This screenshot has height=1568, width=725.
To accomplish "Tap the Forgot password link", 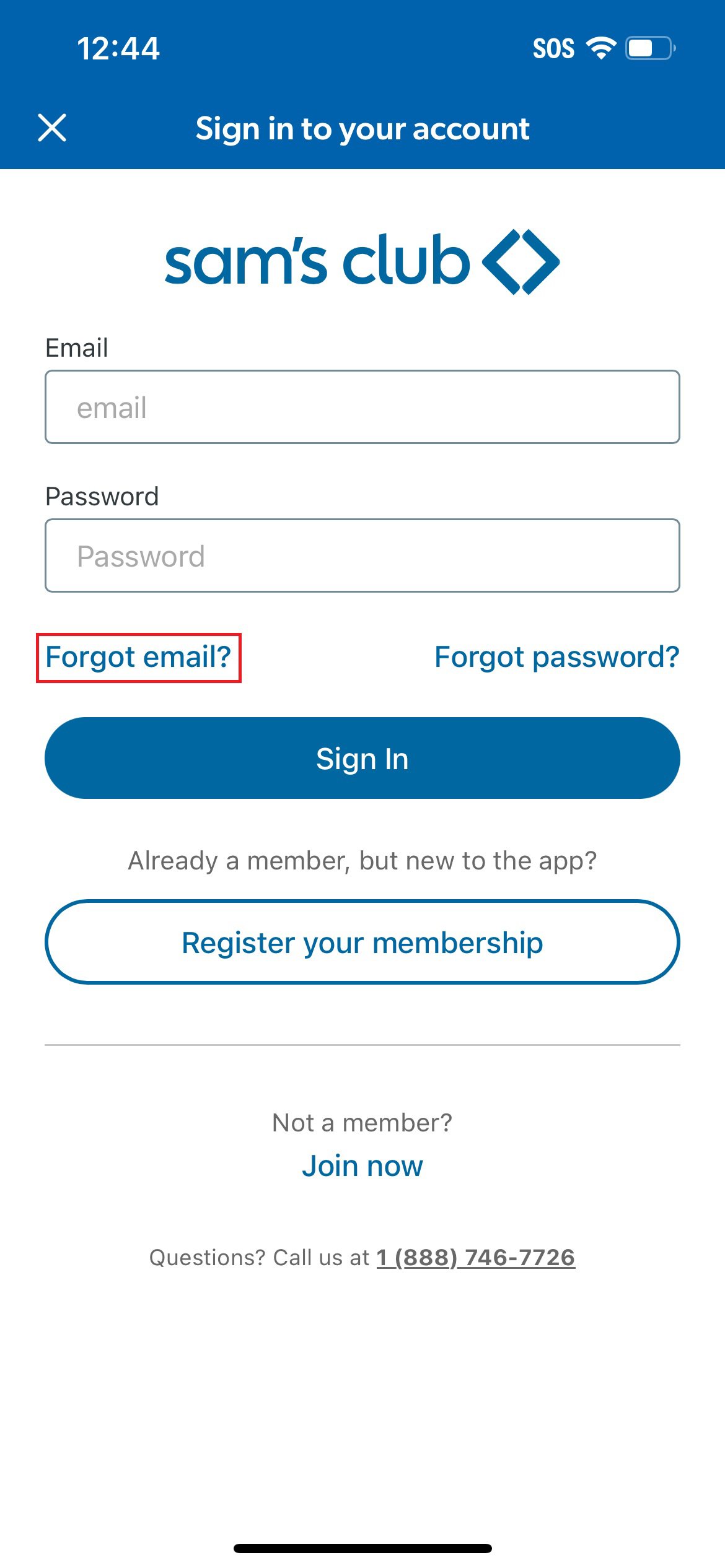I will pyautogui.click(x=556, y=657).
